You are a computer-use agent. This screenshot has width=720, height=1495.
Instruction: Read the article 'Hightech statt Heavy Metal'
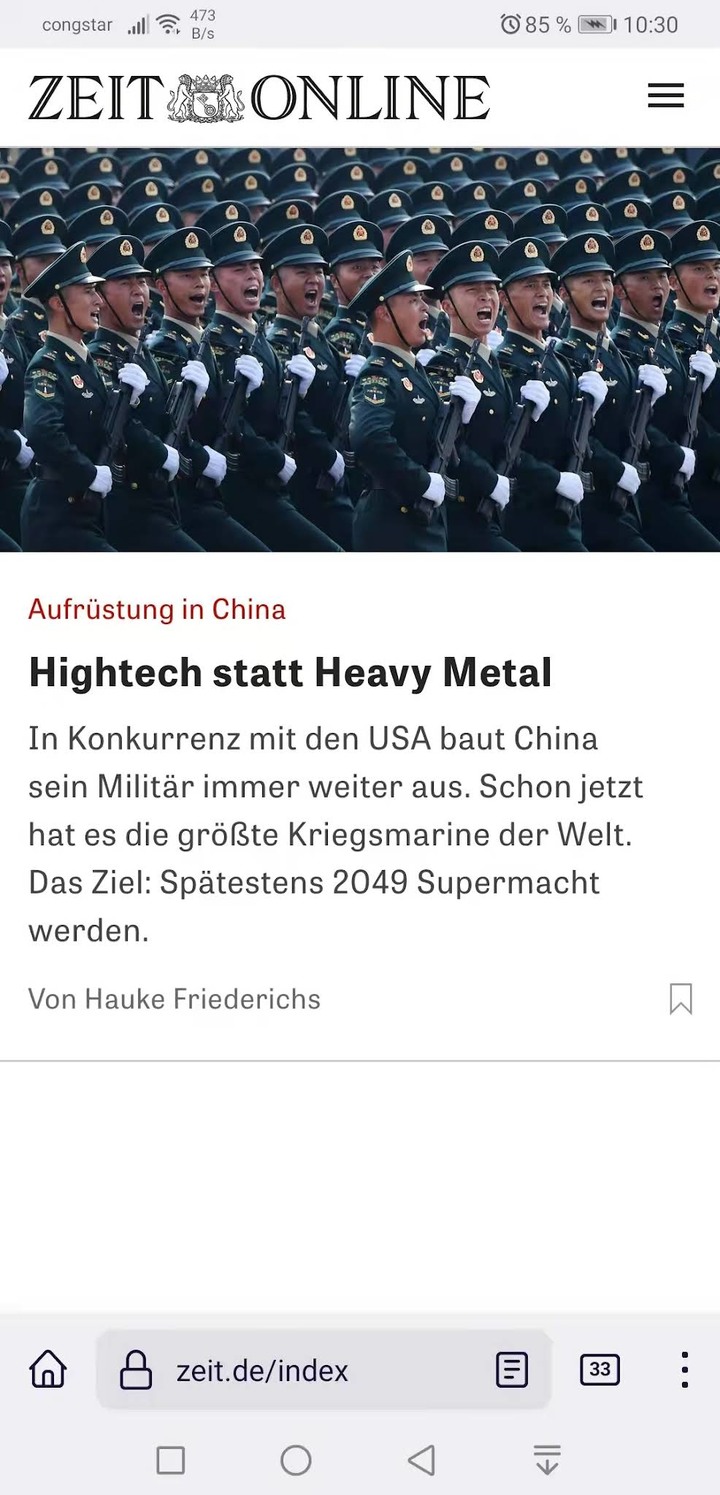pyautogui.click(x=290, y=673)
